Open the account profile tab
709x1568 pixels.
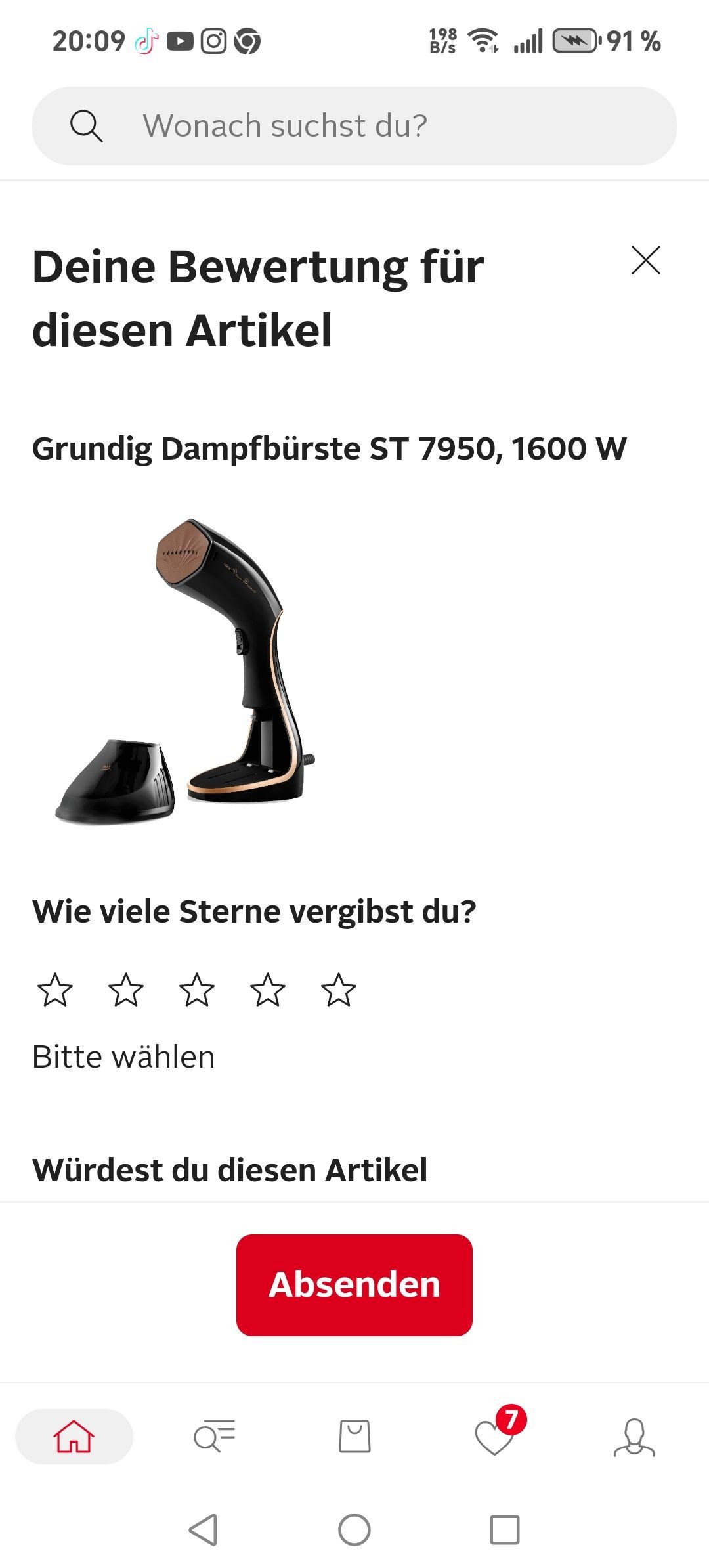pyautogui.click(x=634, y=1436)
